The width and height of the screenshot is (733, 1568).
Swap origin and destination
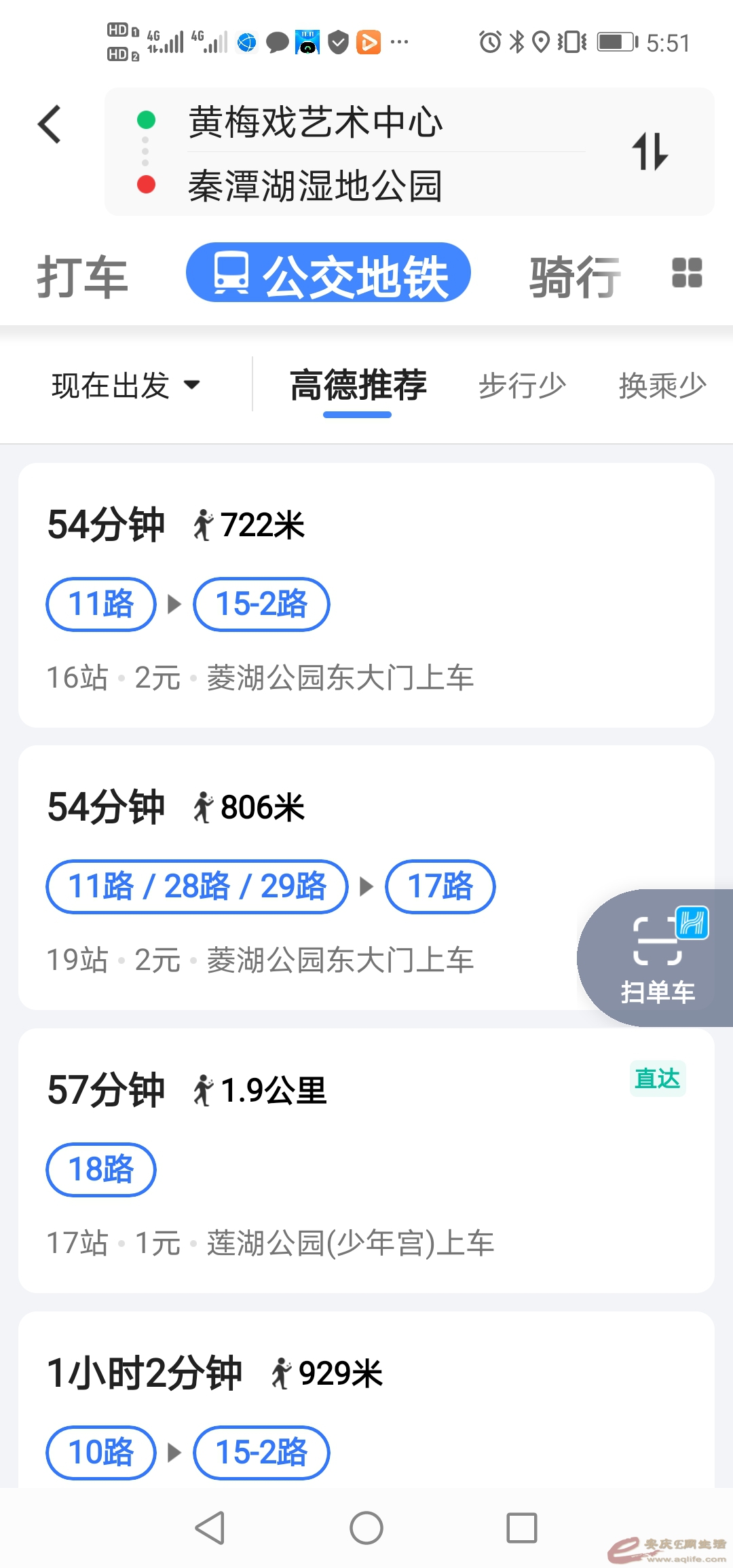click(x=650, y=151)
